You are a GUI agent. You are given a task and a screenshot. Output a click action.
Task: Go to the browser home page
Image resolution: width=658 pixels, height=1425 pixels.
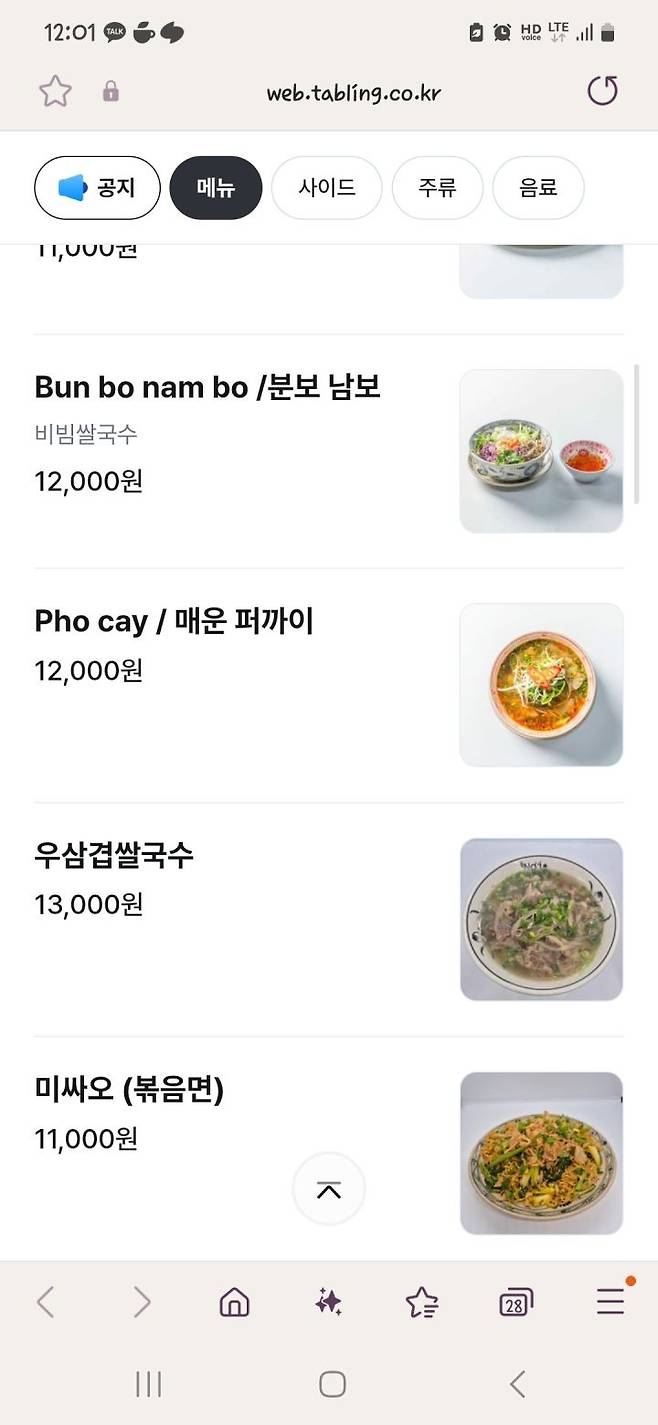234,1301
